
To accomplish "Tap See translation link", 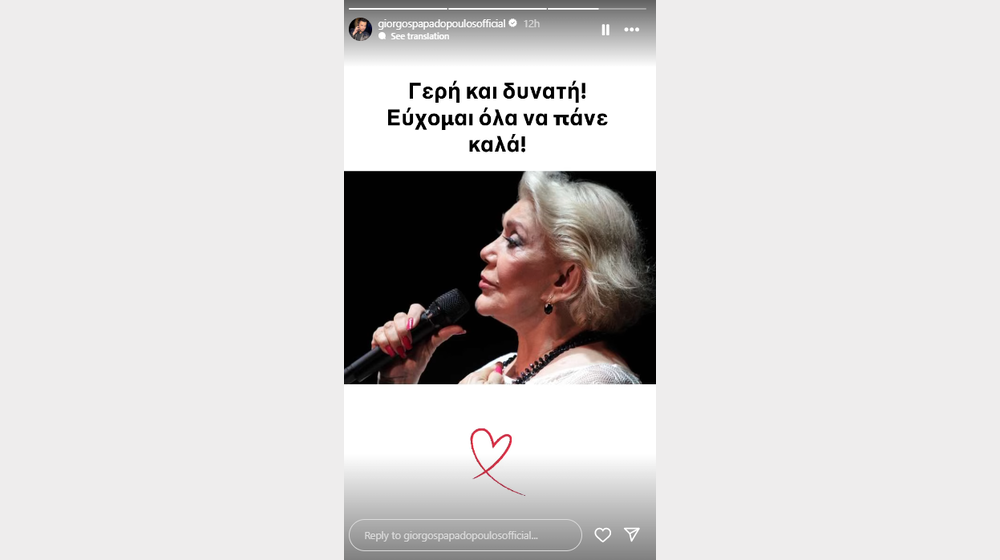I will (419, 36).
